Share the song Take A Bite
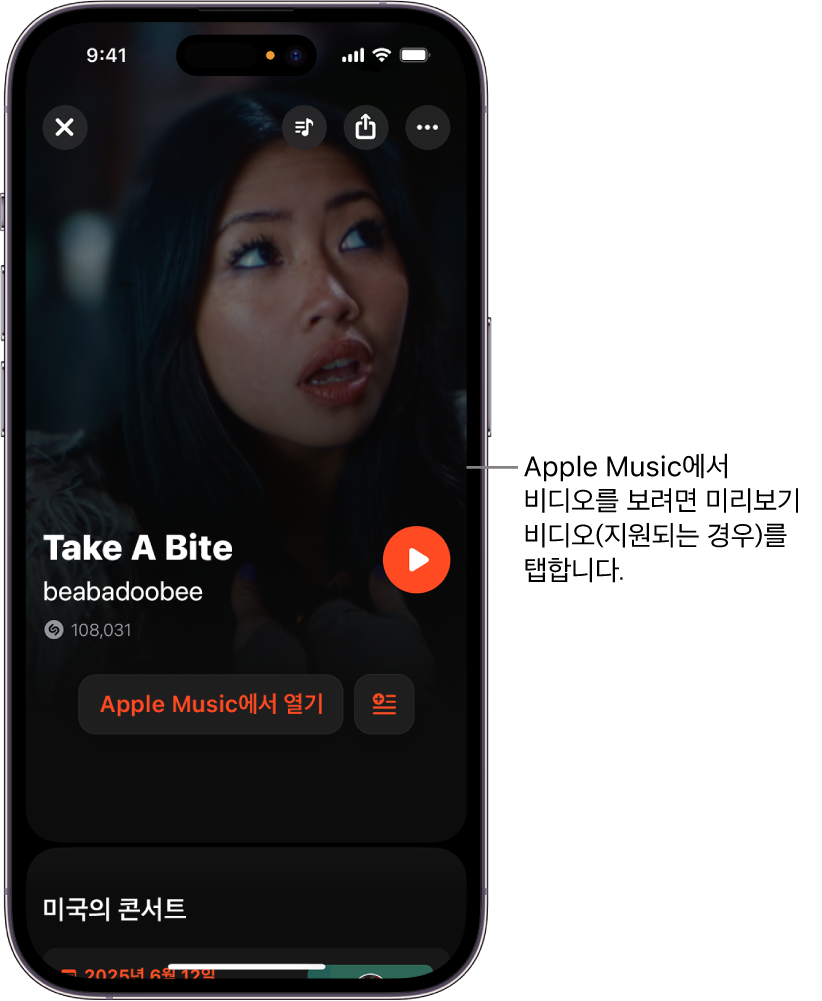Viewport: 822px width, 1001px height. (366, 128)
